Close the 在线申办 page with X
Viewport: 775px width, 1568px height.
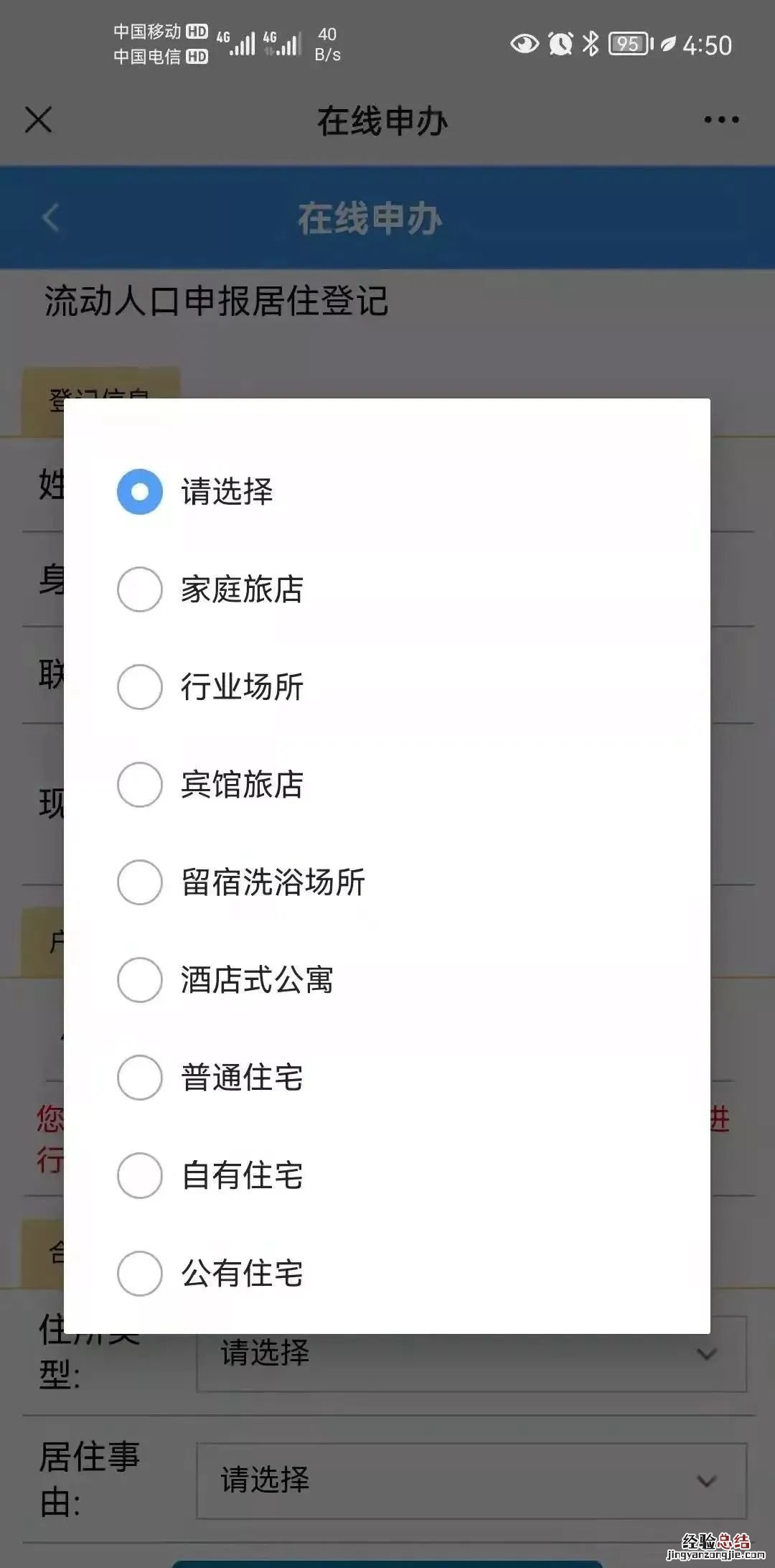[x=39, y=120]
